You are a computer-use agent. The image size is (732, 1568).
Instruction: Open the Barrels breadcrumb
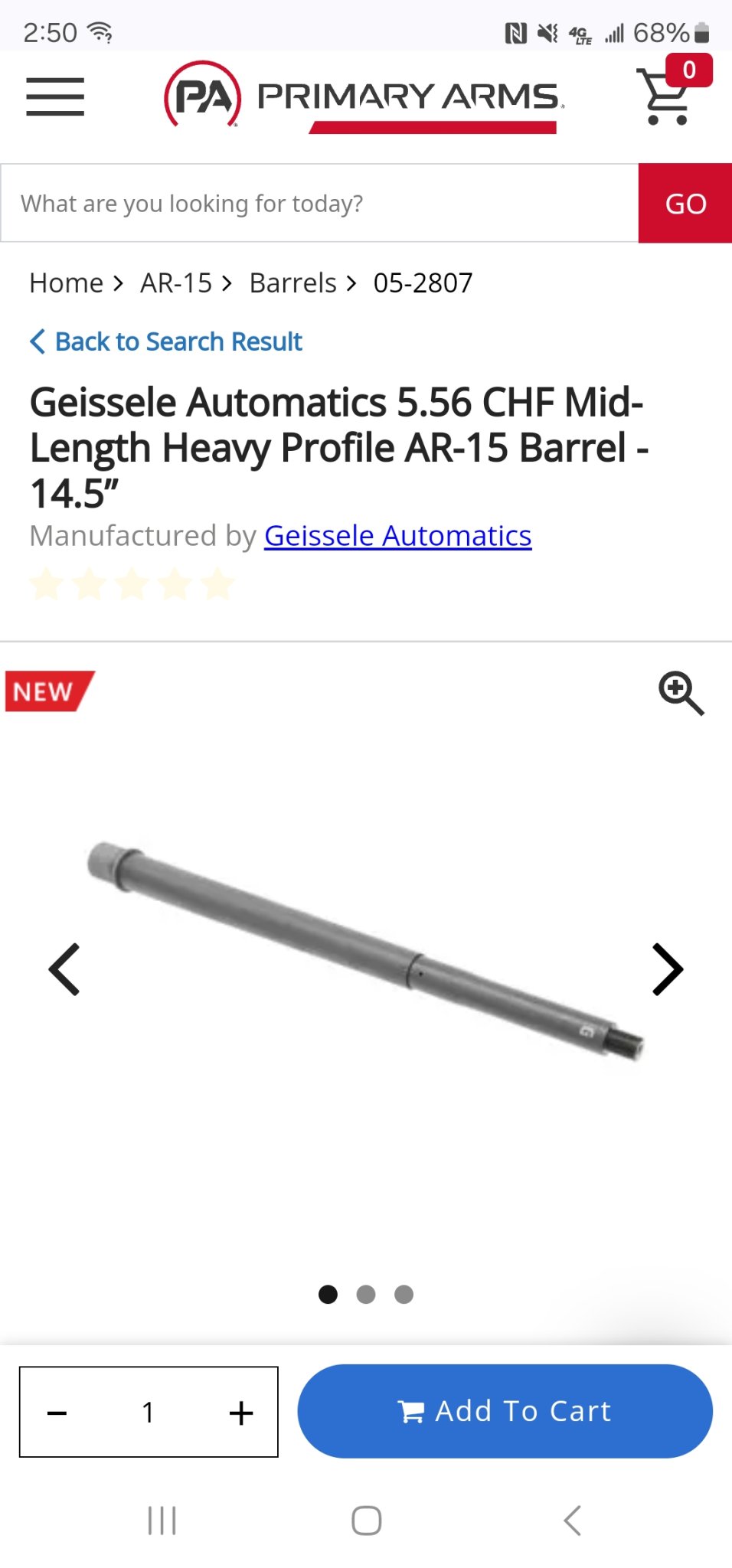coord(292,283)
